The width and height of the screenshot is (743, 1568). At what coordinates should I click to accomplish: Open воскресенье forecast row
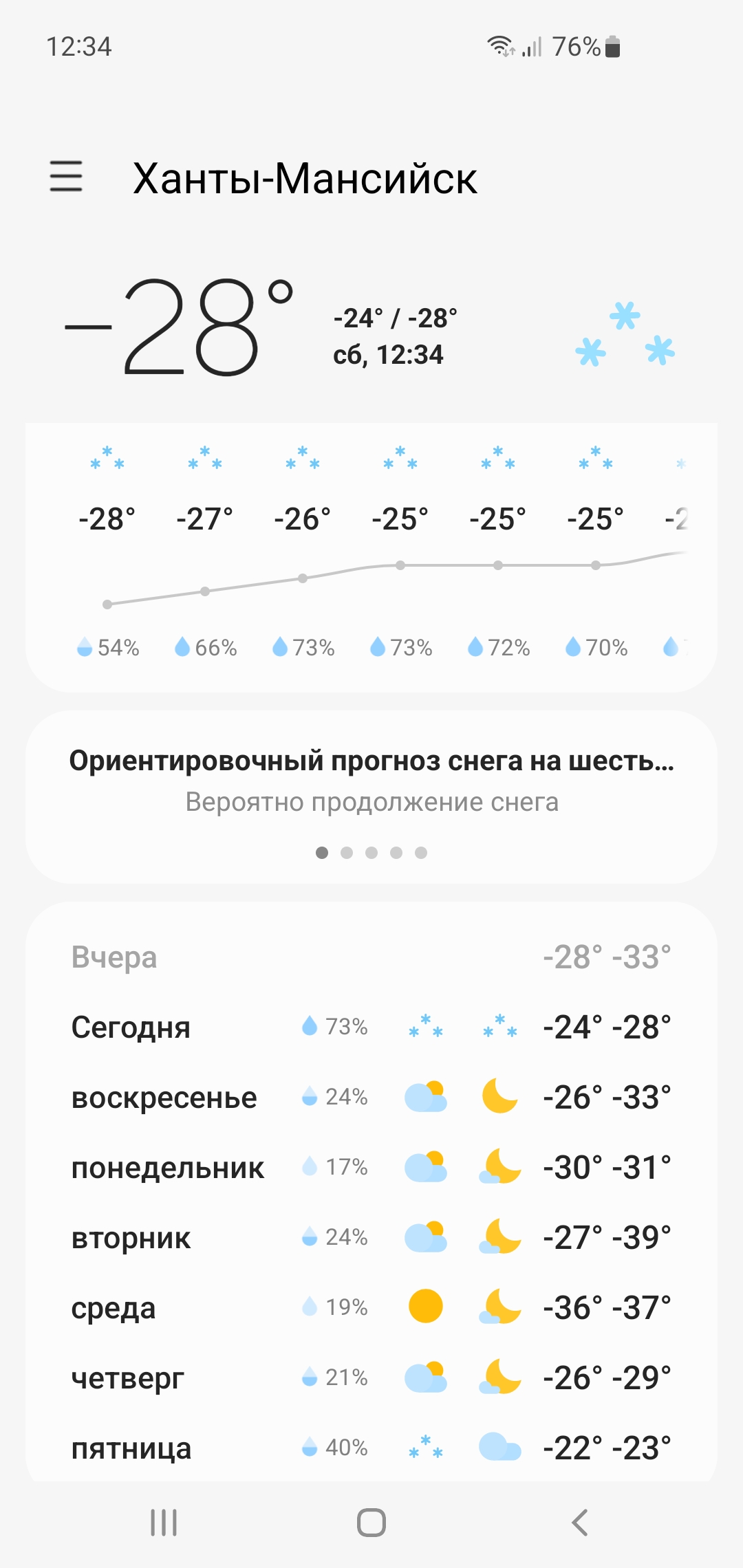371,1098
